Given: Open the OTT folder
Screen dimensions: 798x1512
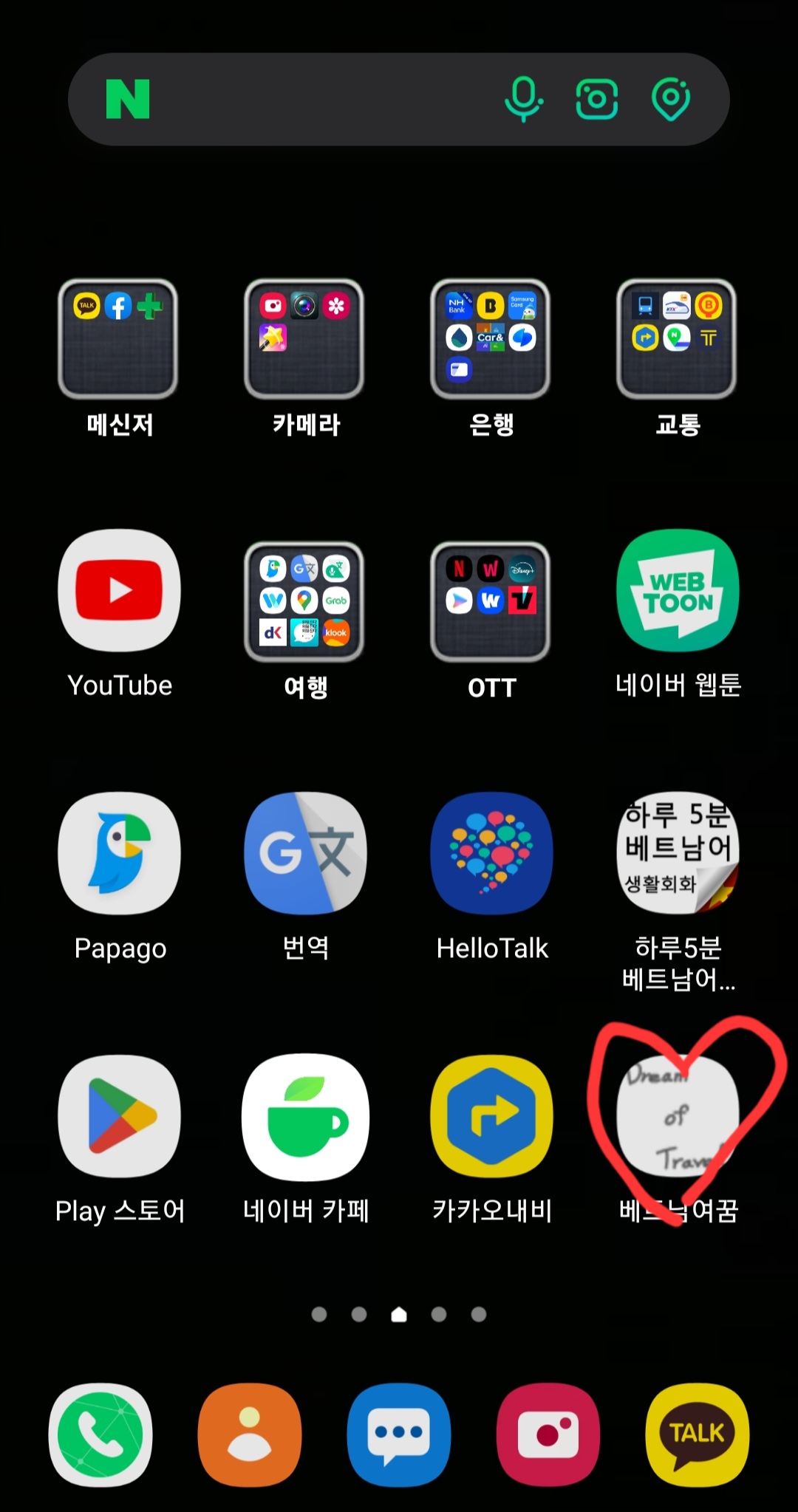Looking at the screenshot, I should tap(491, 601).
